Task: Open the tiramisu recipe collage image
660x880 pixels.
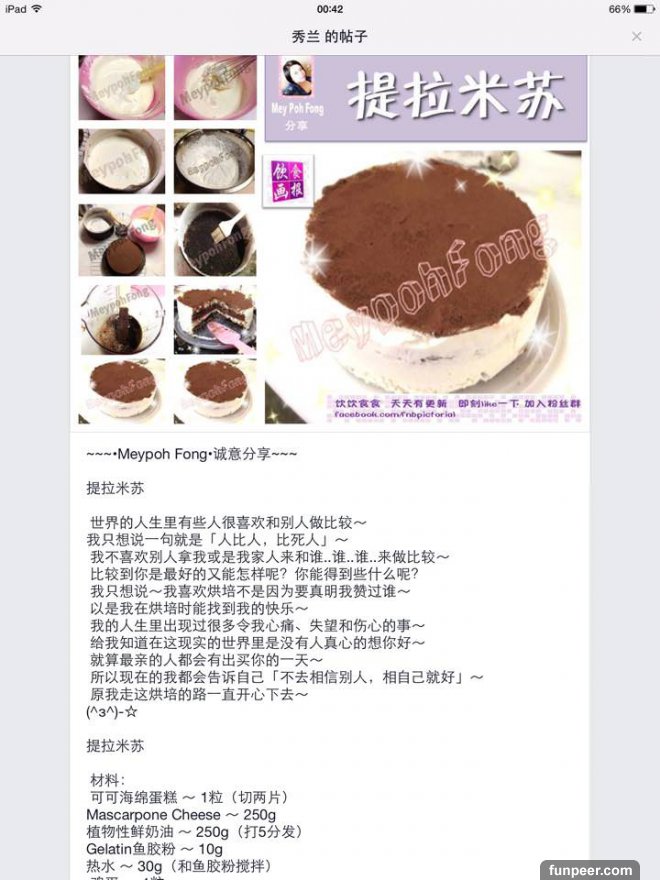Action: coord(330,240)
